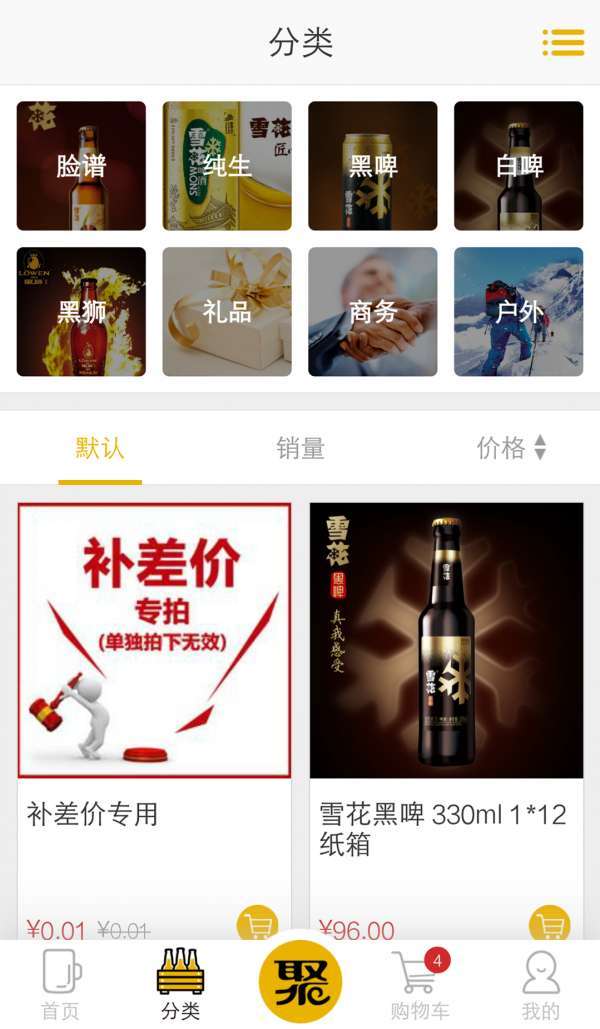Add 雪花黑啤 330ml to cart
Viewport: 600px width, 1029px height.
pos(549,924)
